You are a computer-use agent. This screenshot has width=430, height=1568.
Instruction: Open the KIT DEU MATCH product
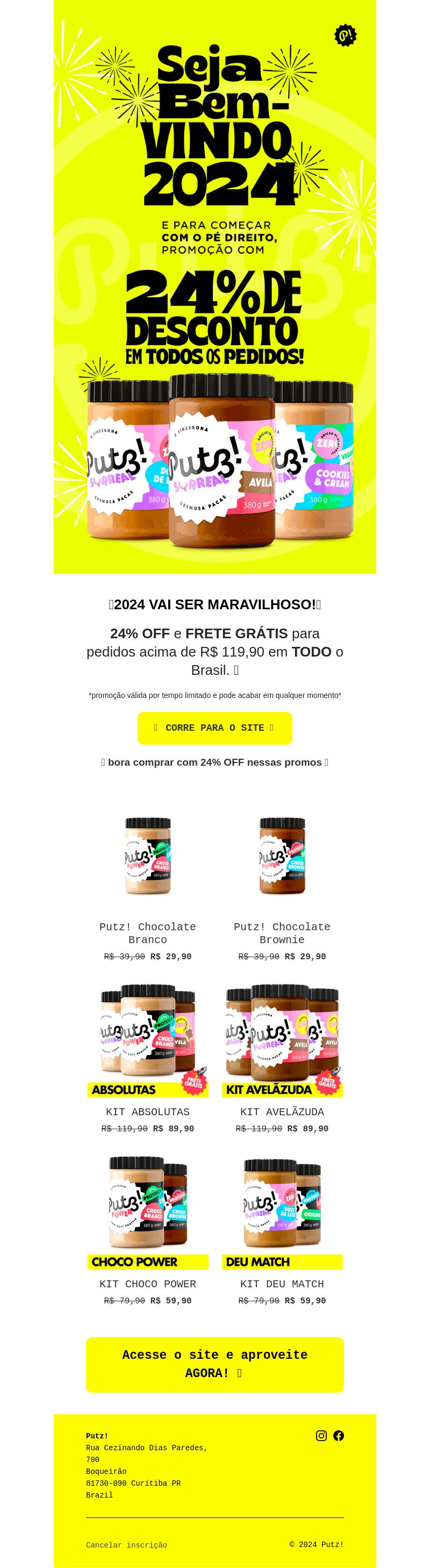point(282,1213)
